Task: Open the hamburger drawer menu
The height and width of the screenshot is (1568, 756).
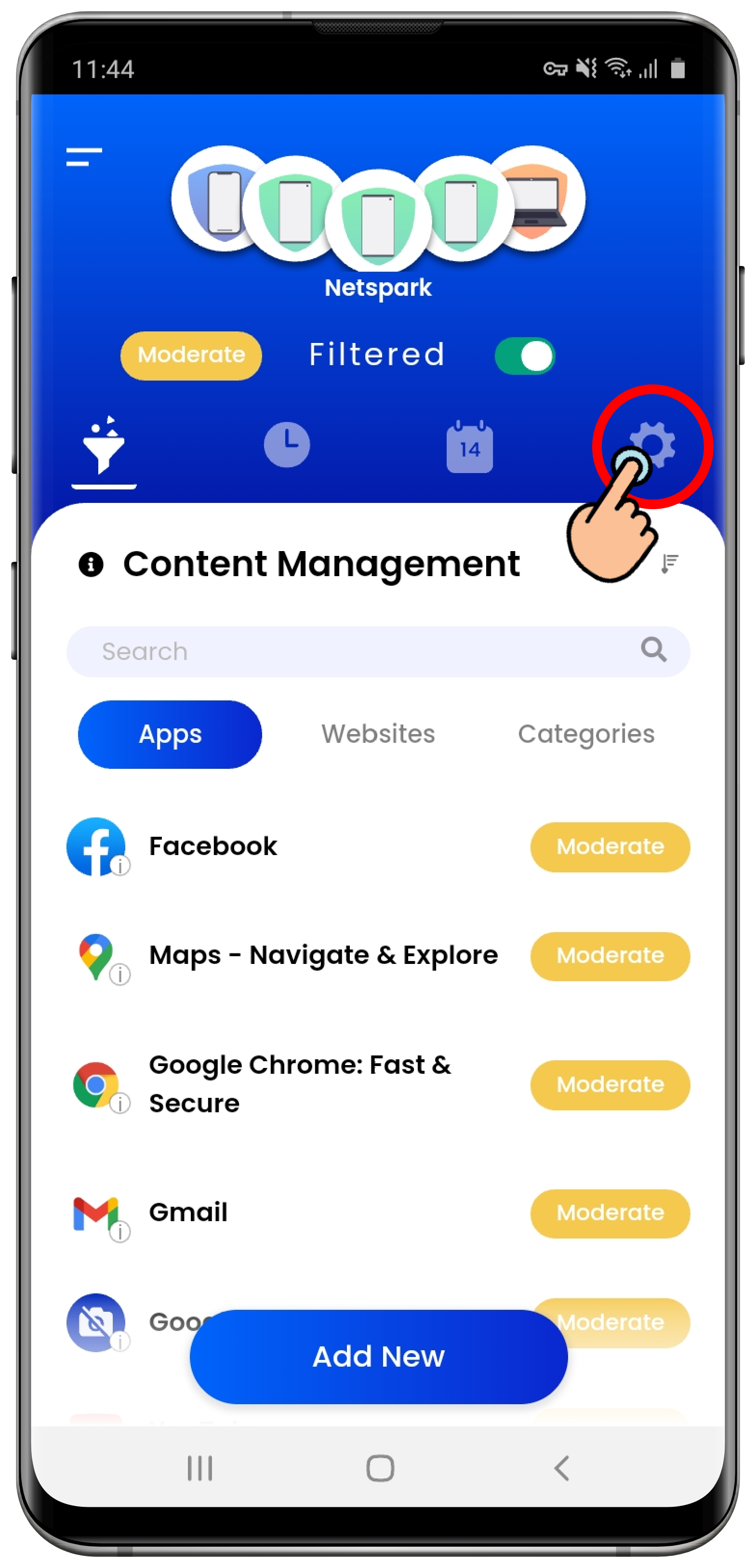Action: (84, 157)
